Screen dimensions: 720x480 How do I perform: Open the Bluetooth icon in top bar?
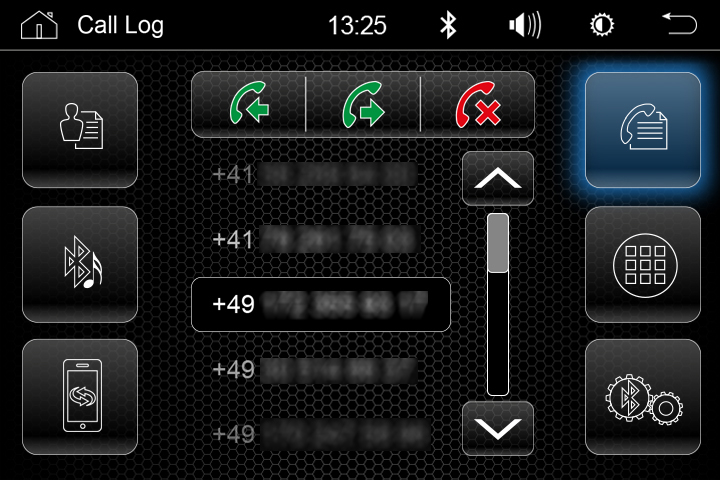(x=448, y=25)
